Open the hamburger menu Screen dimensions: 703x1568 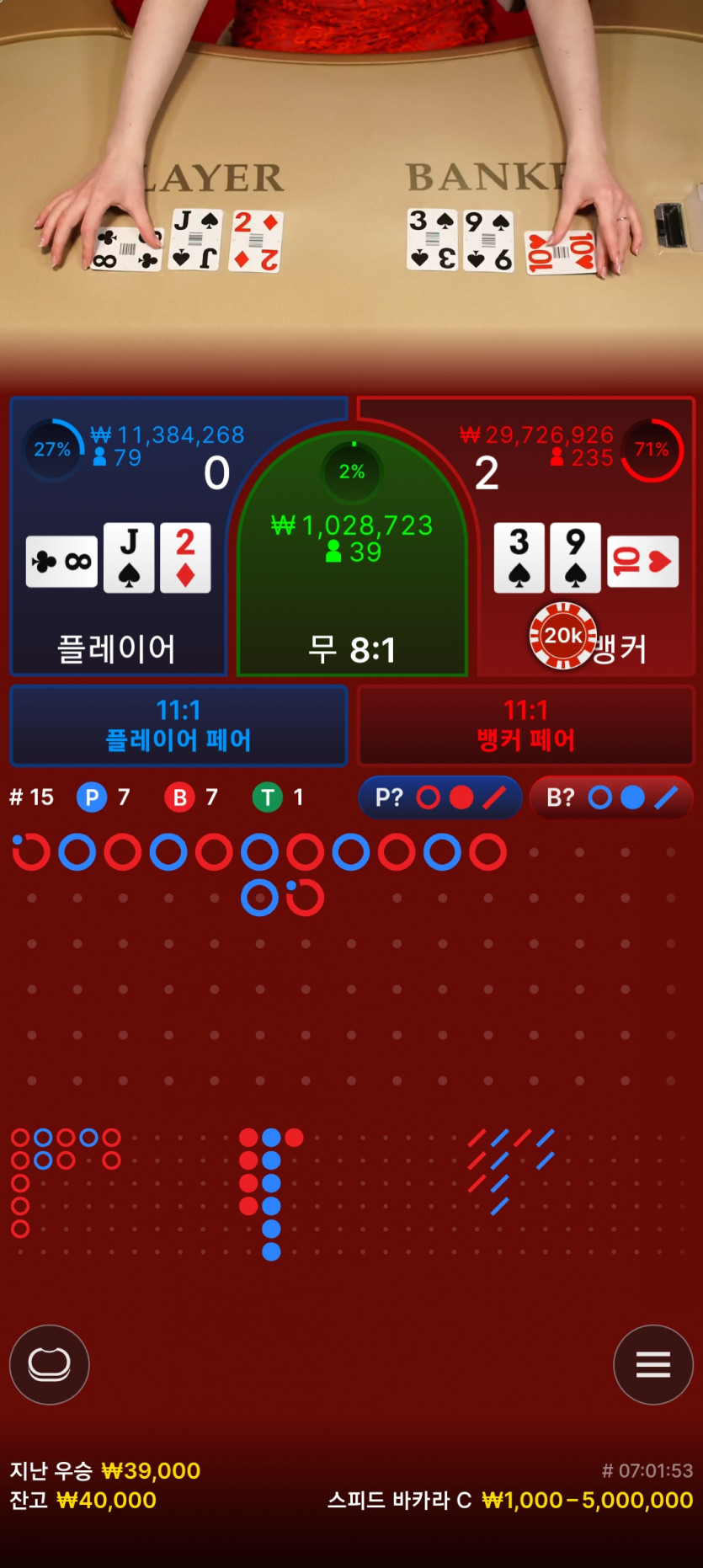click(x=652, y=1364)
